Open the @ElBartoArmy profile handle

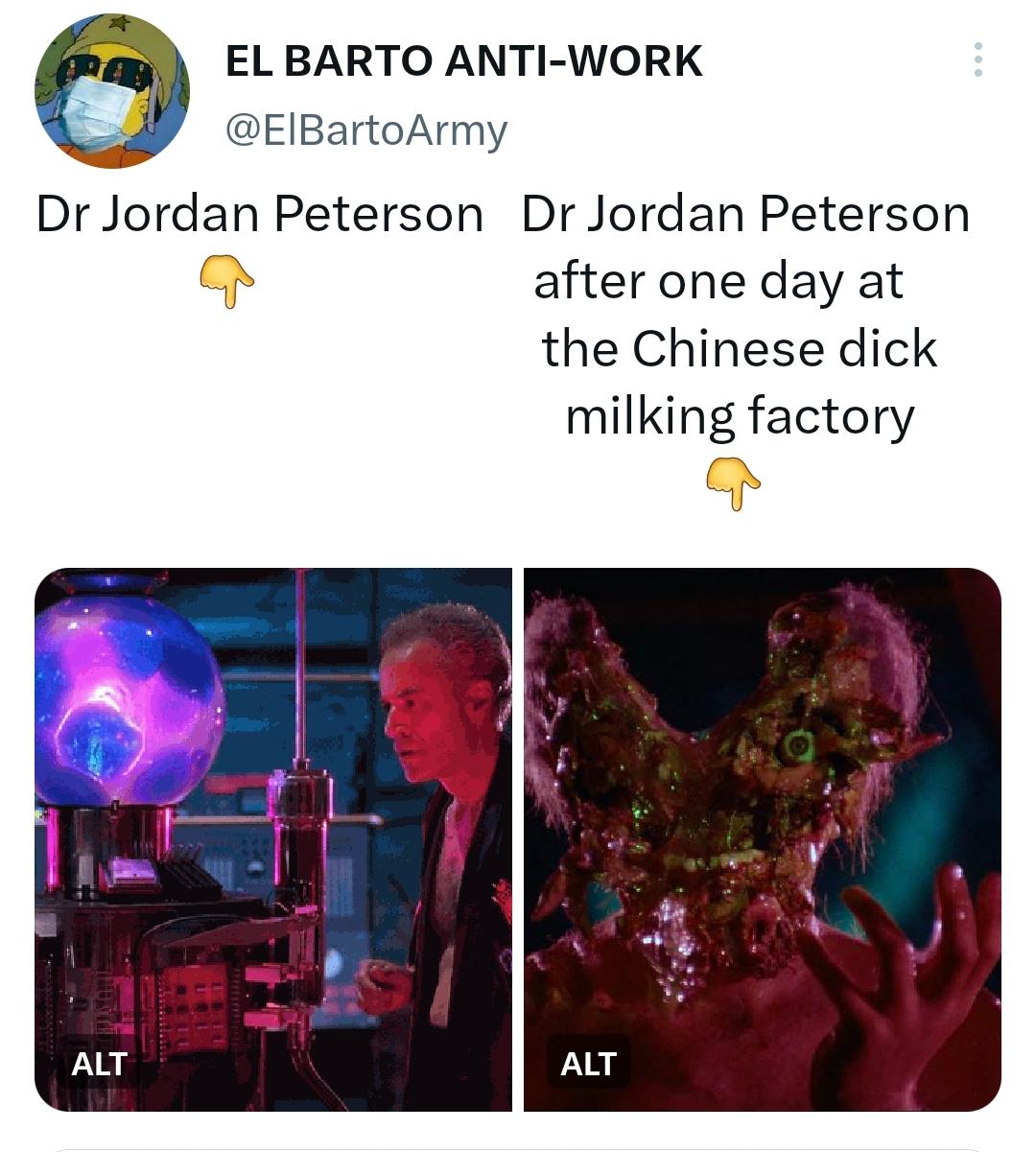click(x=365, y=129)
